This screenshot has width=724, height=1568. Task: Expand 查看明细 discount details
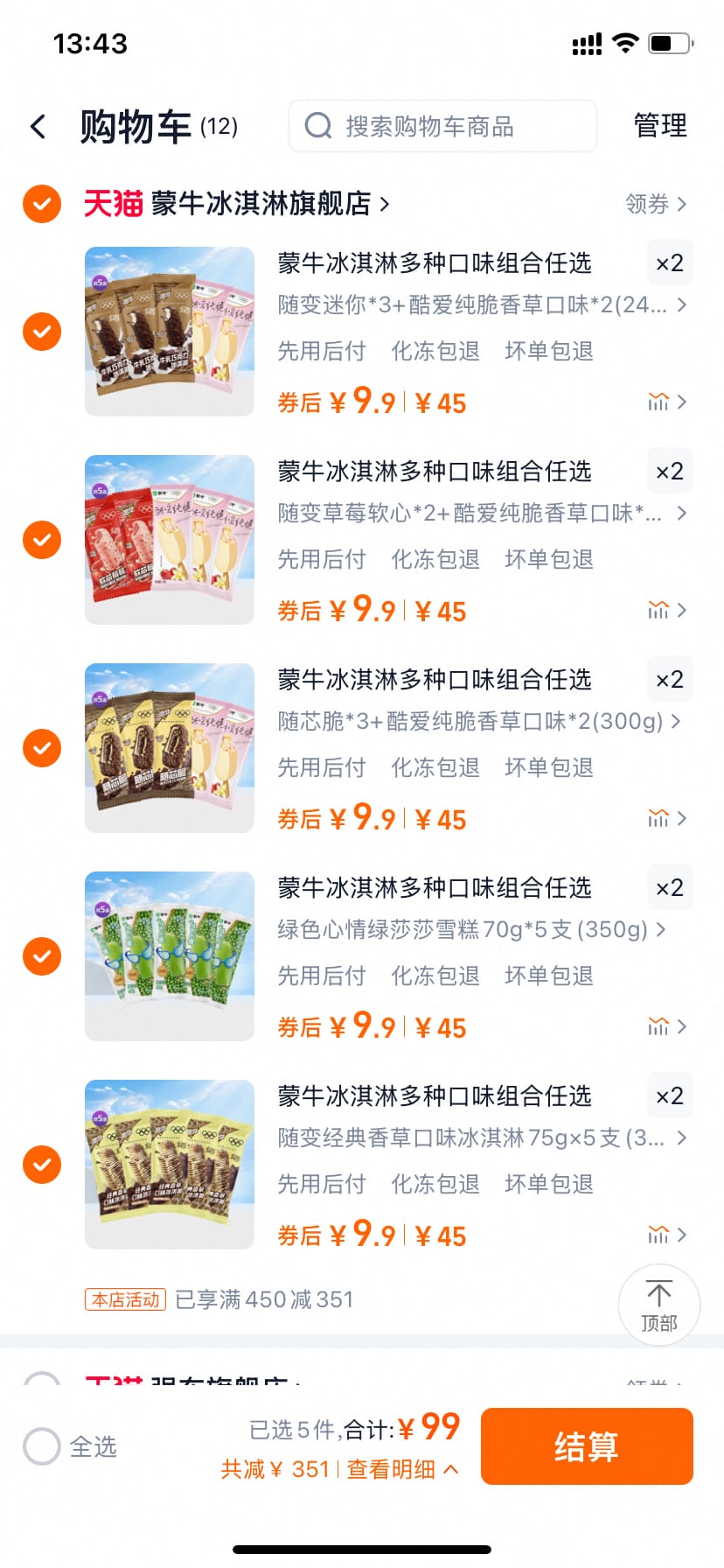402,1469
